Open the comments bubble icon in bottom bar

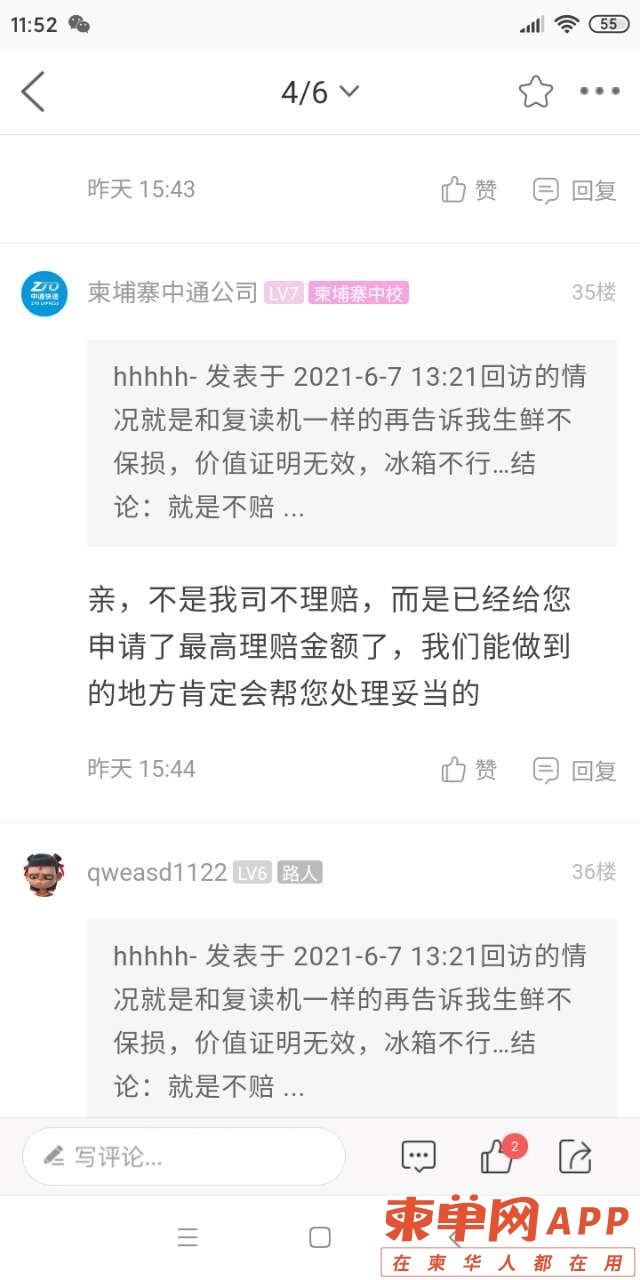[418, 1157]
